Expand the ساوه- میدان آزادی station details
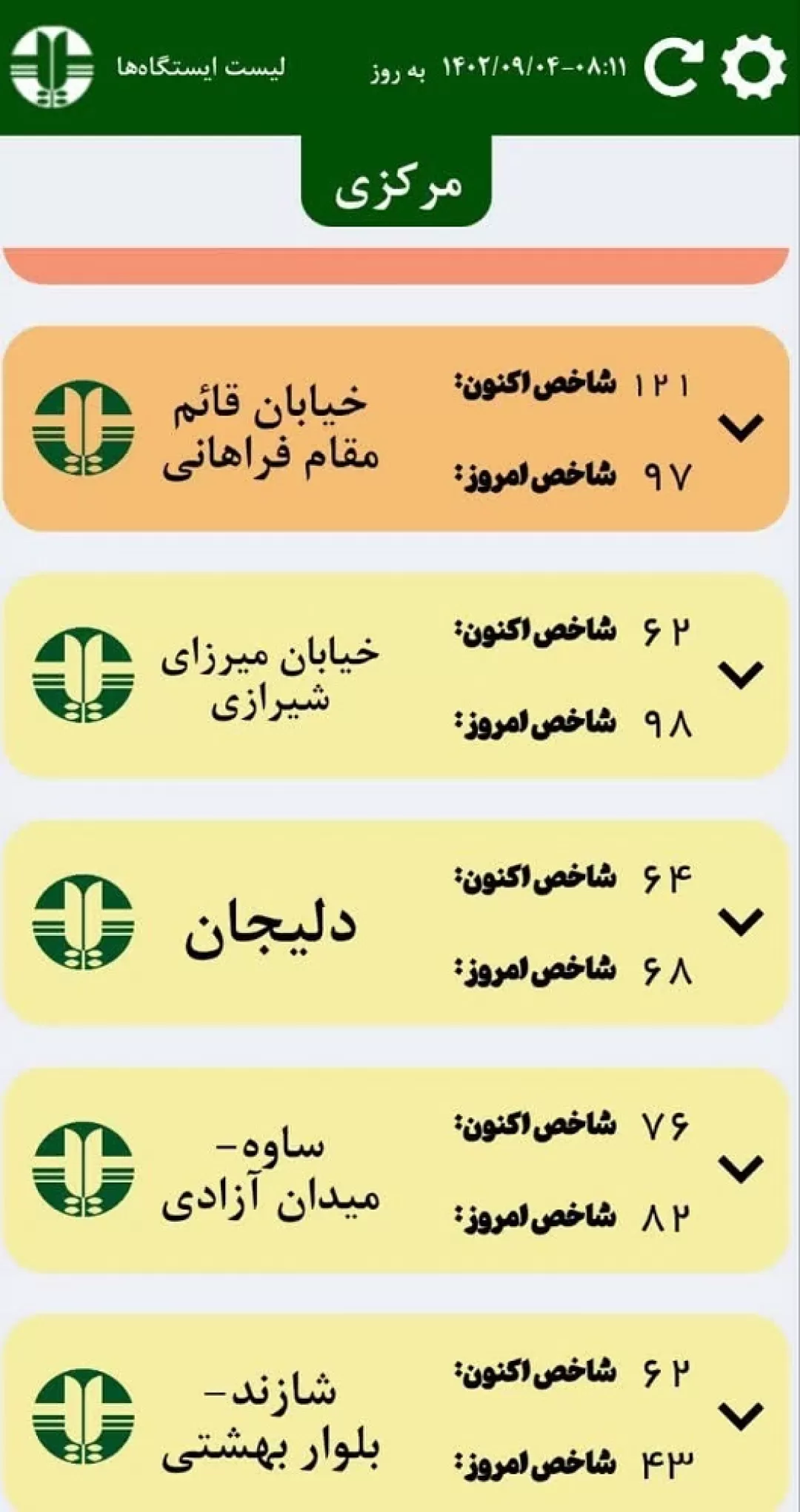800x1512 pixels. [x=741, y=1169]
